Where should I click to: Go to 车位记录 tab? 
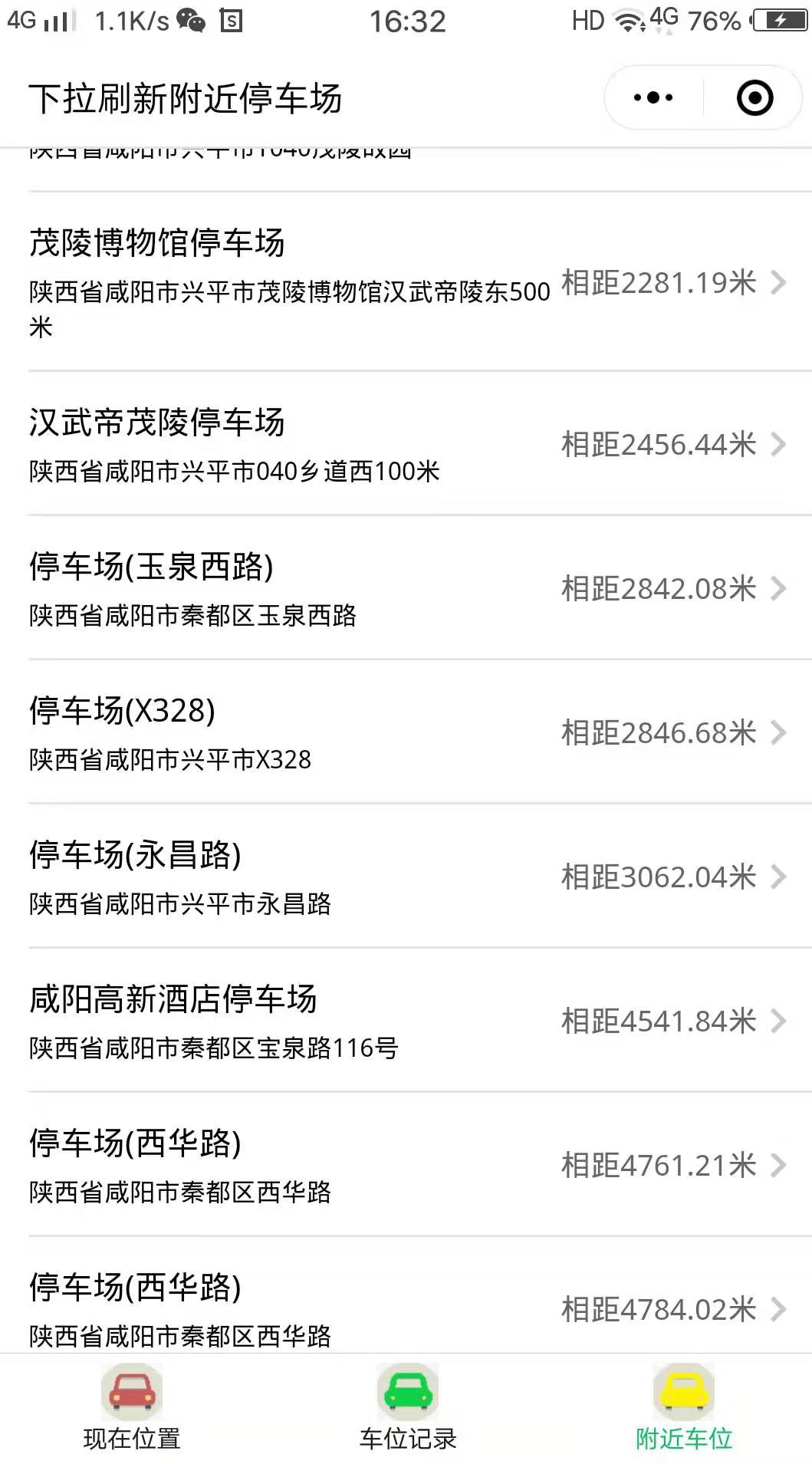tap(408, 1409)
